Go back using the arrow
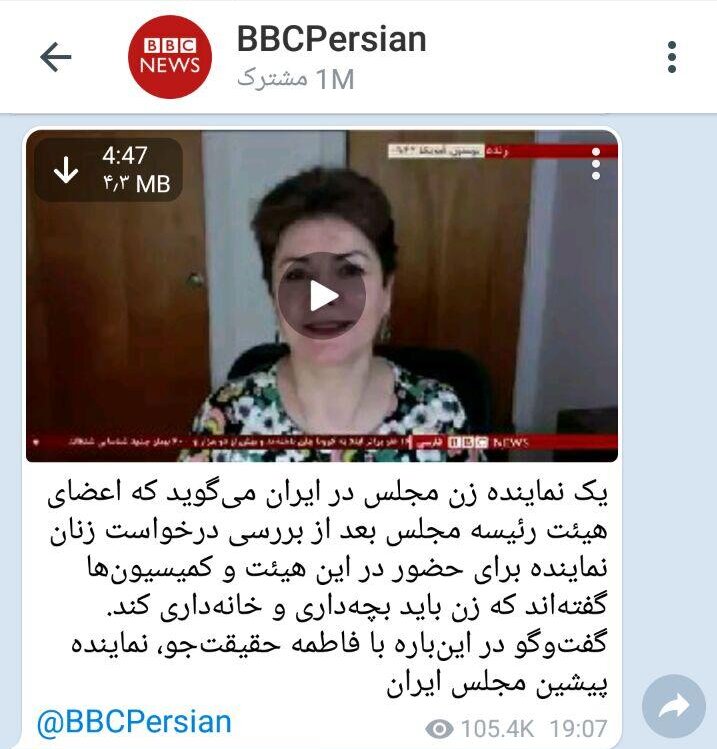717x749 pixels. click(55, 57)
